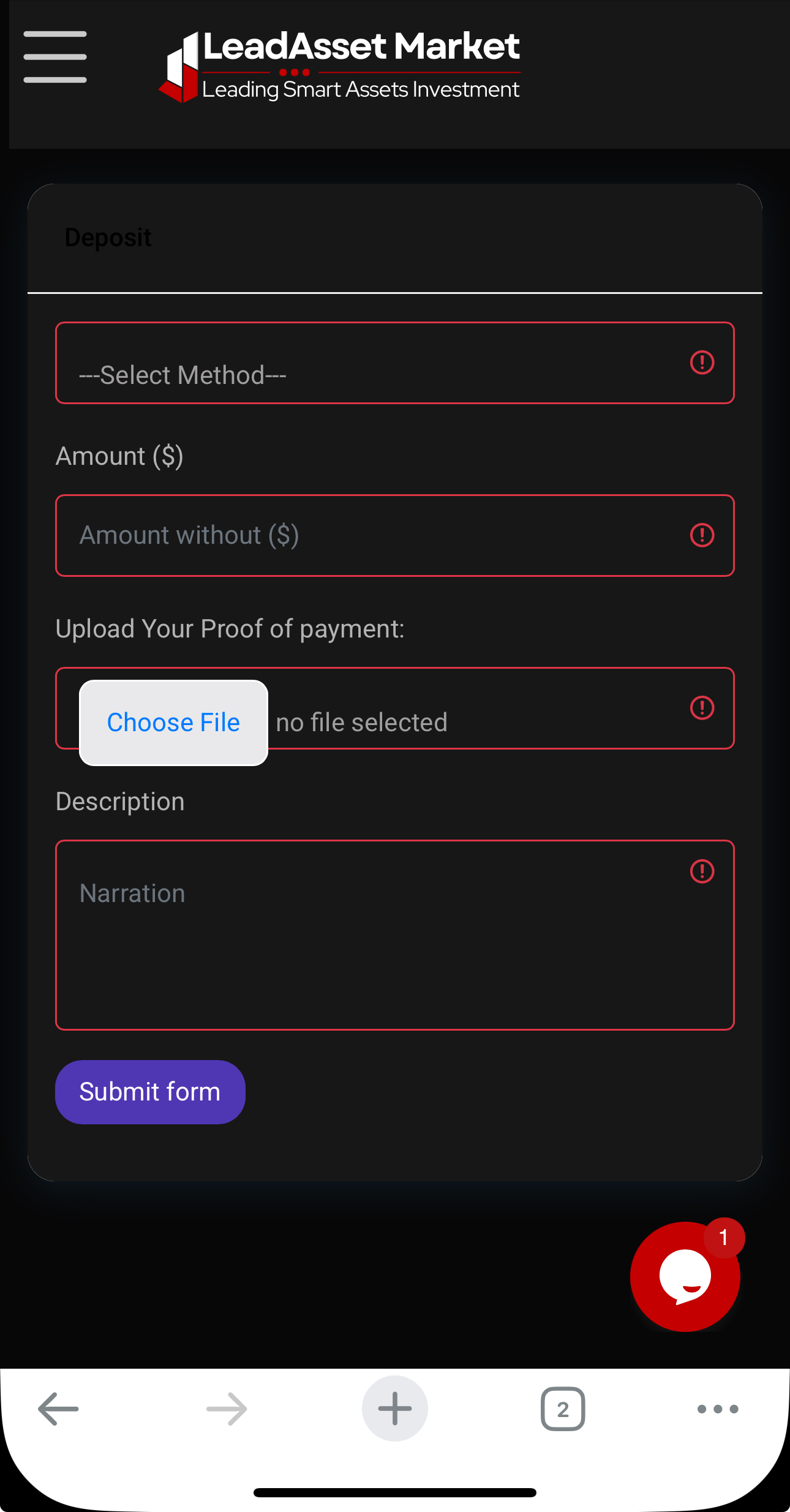Focus the Narration description box
Image resolution: width=790 pixels, height=1512 pixels.
point(395,935)
